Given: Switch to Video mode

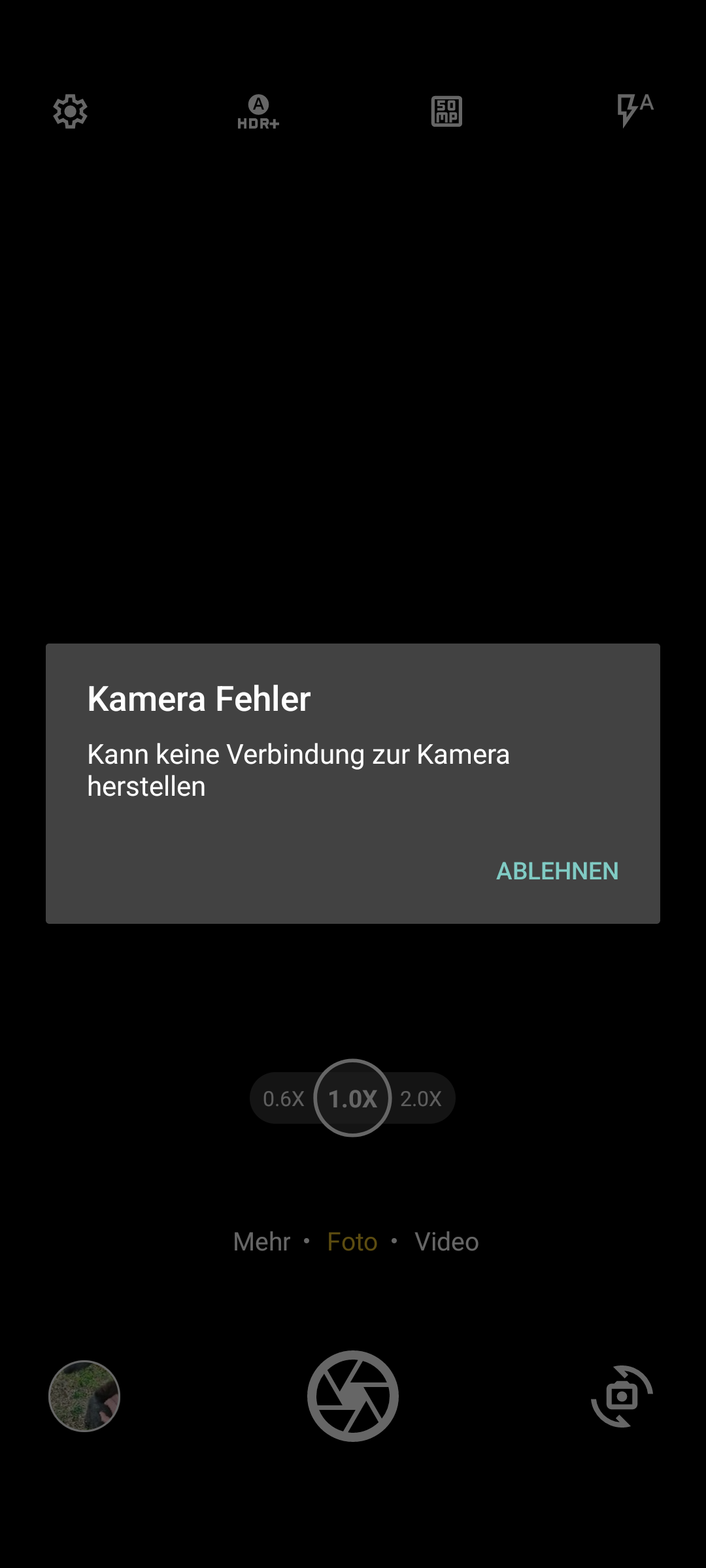Looking at the screenshot, I should [x=446, y=1241].
